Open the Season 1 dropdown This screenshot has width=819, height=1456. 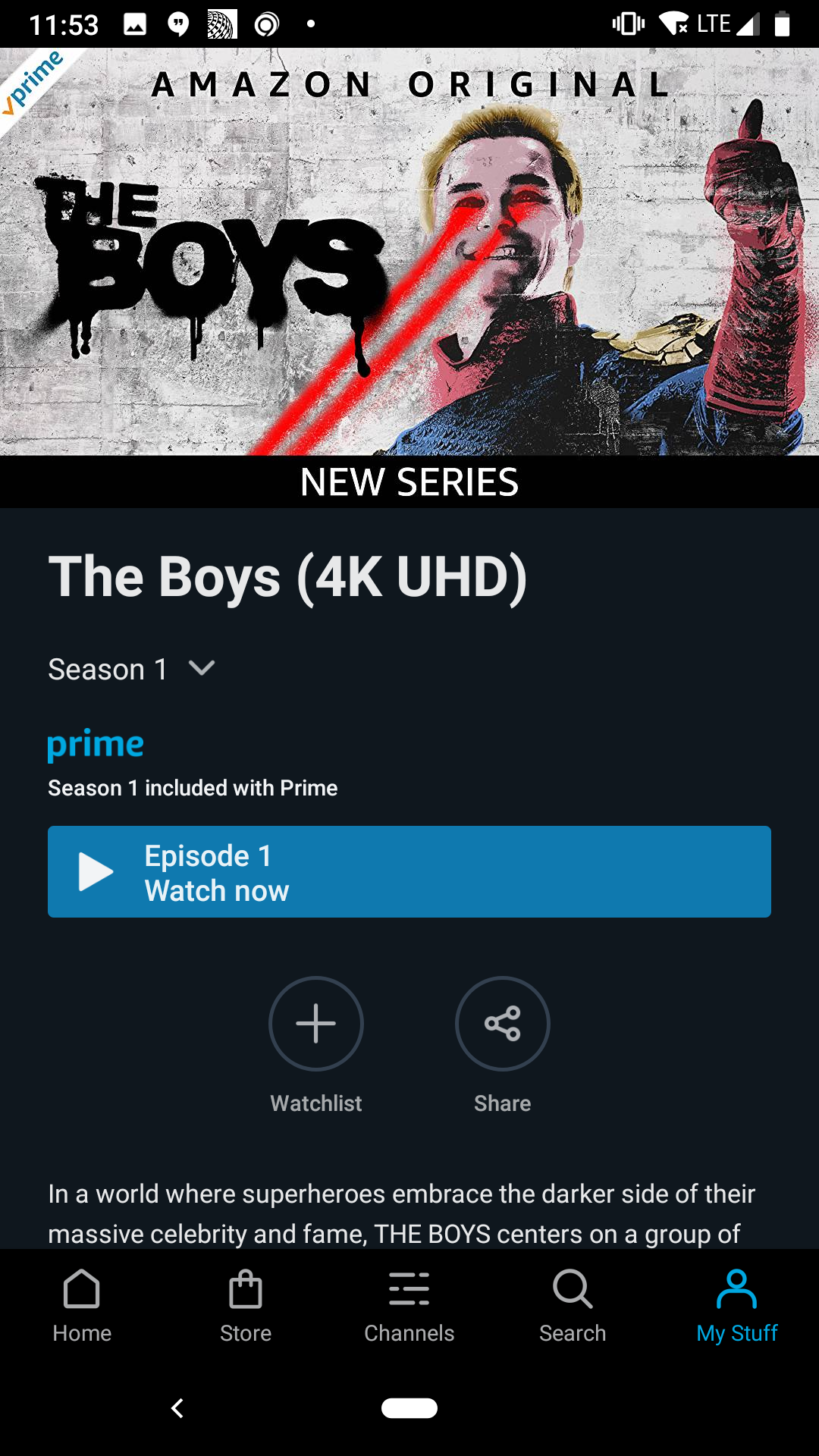[x=132, y=669]
